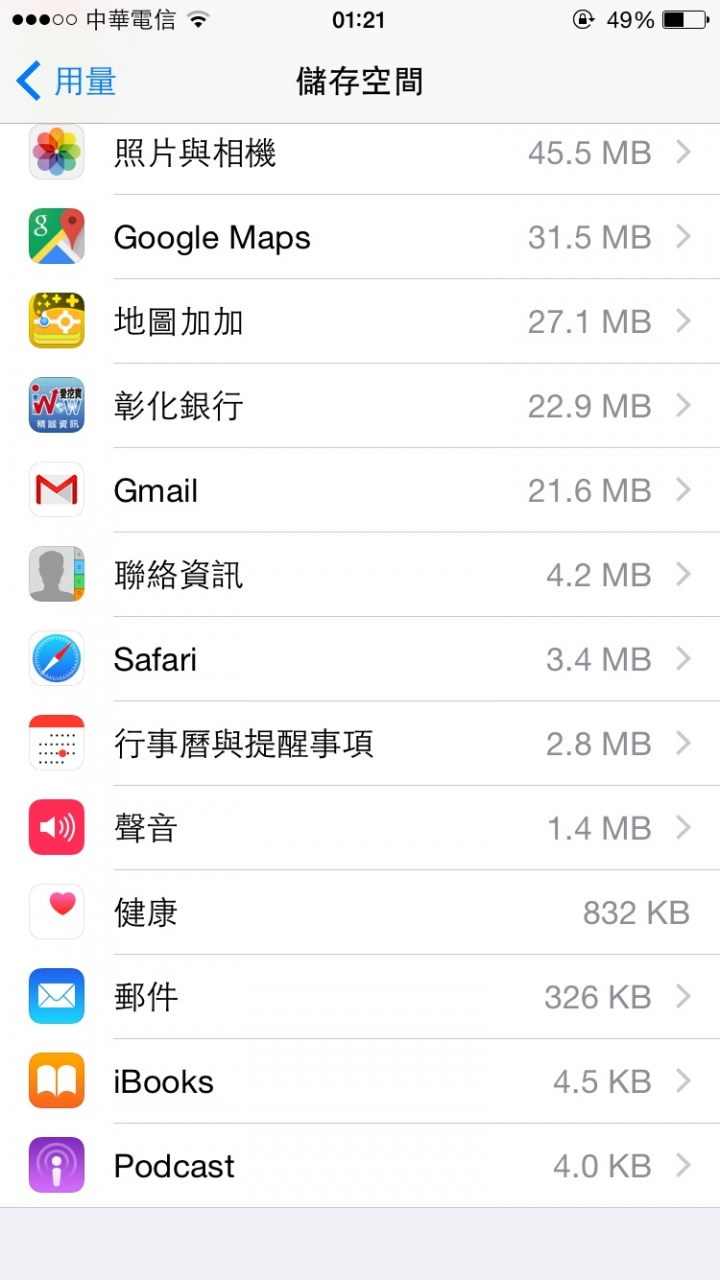The image size is (720, 1280).
Task: Select 行事曆與提醒事項 row
Action: [x=360, y=743]
